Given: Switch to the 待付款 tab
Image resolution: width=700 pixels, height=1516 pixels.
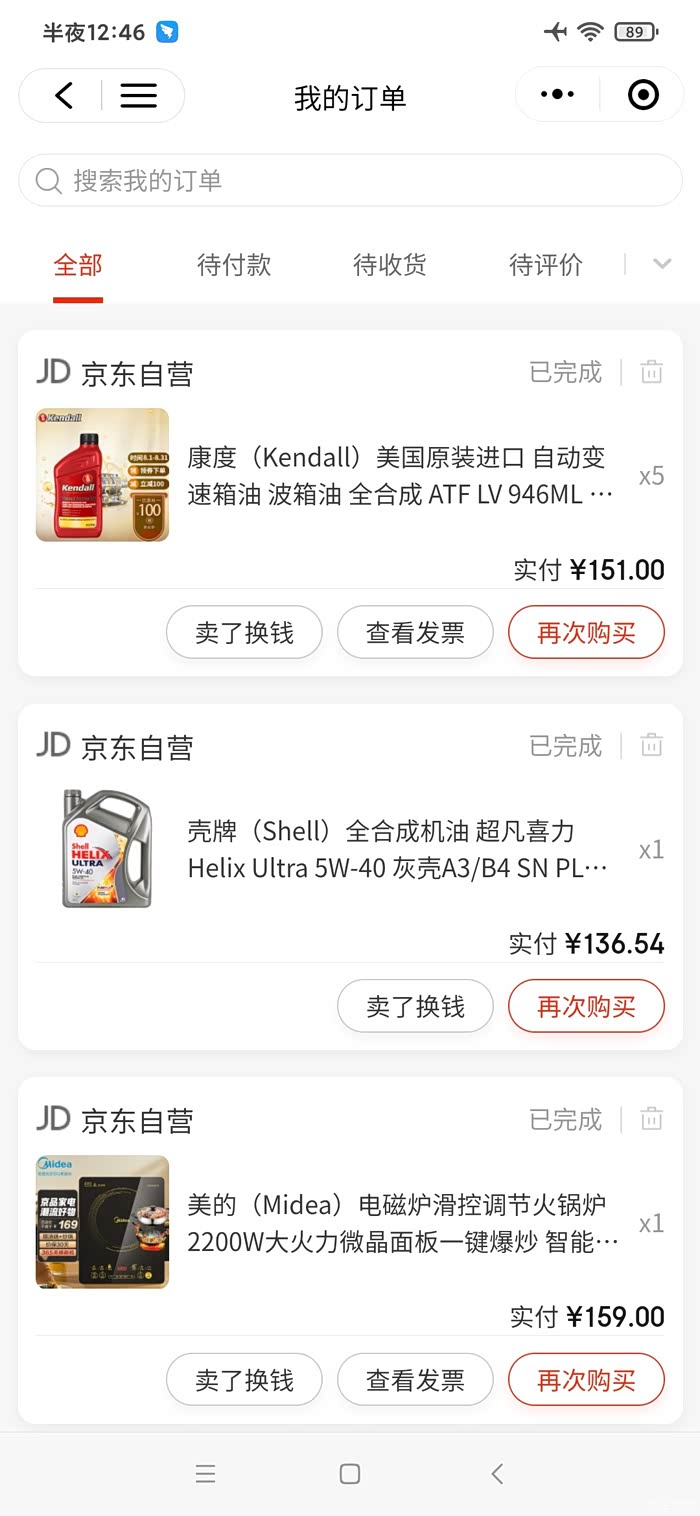Looking at the screenshot, I should (x=234, y=265).
